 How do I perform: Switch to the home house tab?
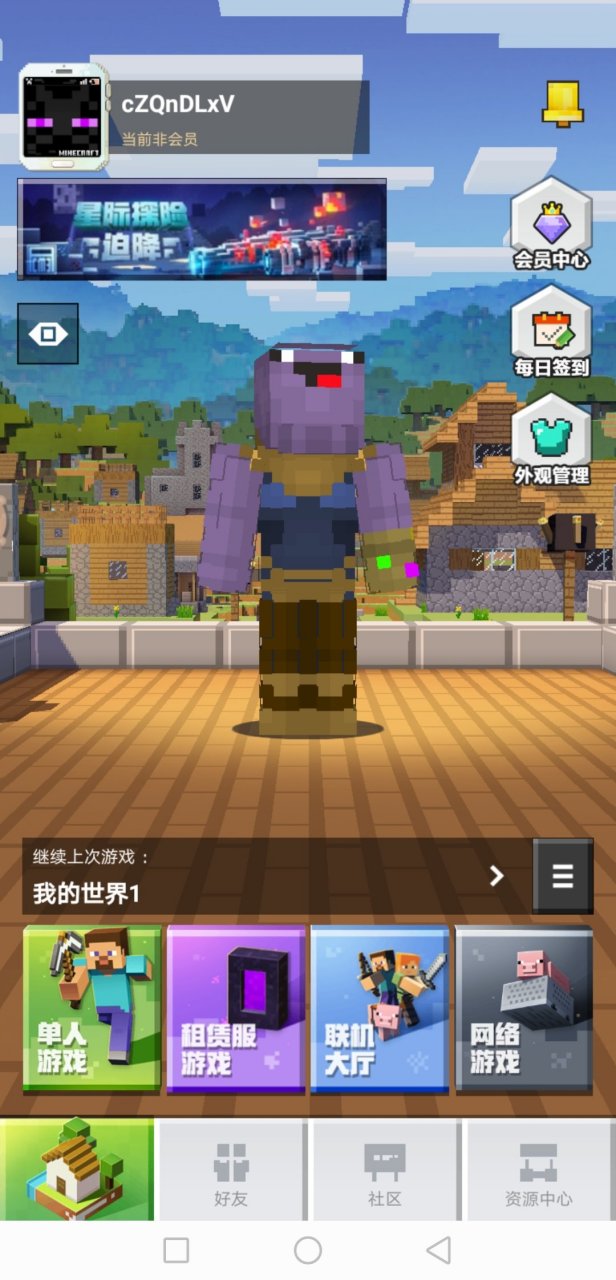(77, 1169)
